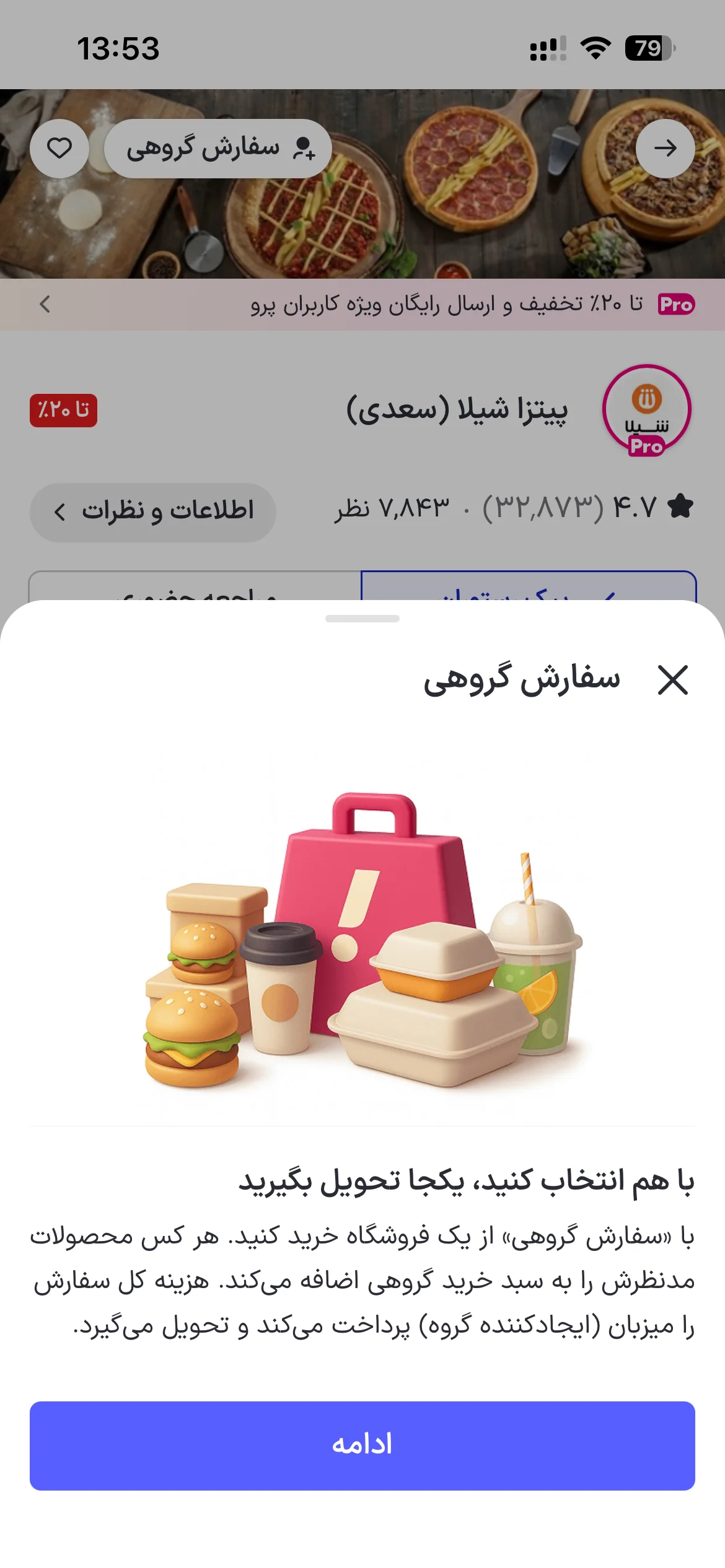725x1568 pixels.
Task: Open the Pro discount banner
Action: click(x=362, y=304)
